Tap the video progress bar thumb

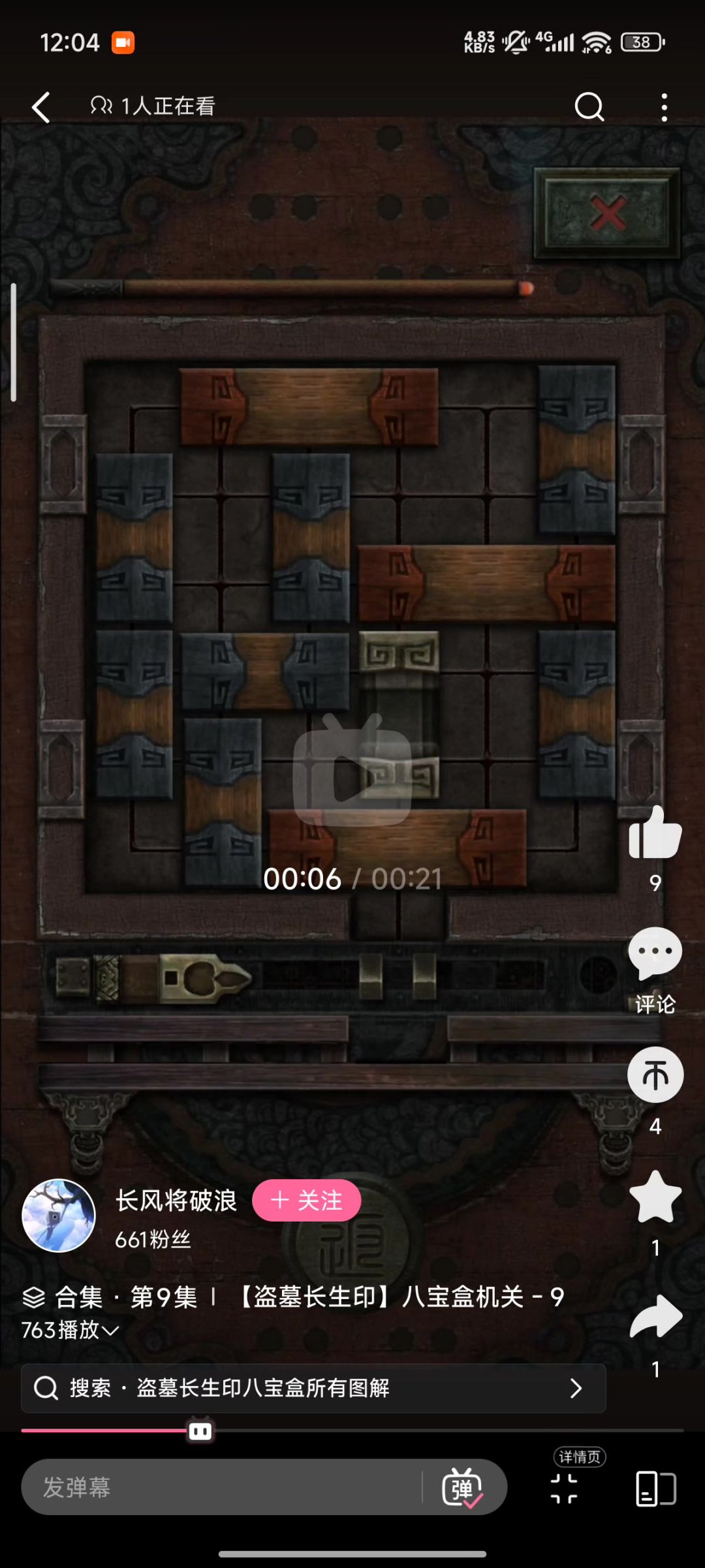(x=200, y=1431)
